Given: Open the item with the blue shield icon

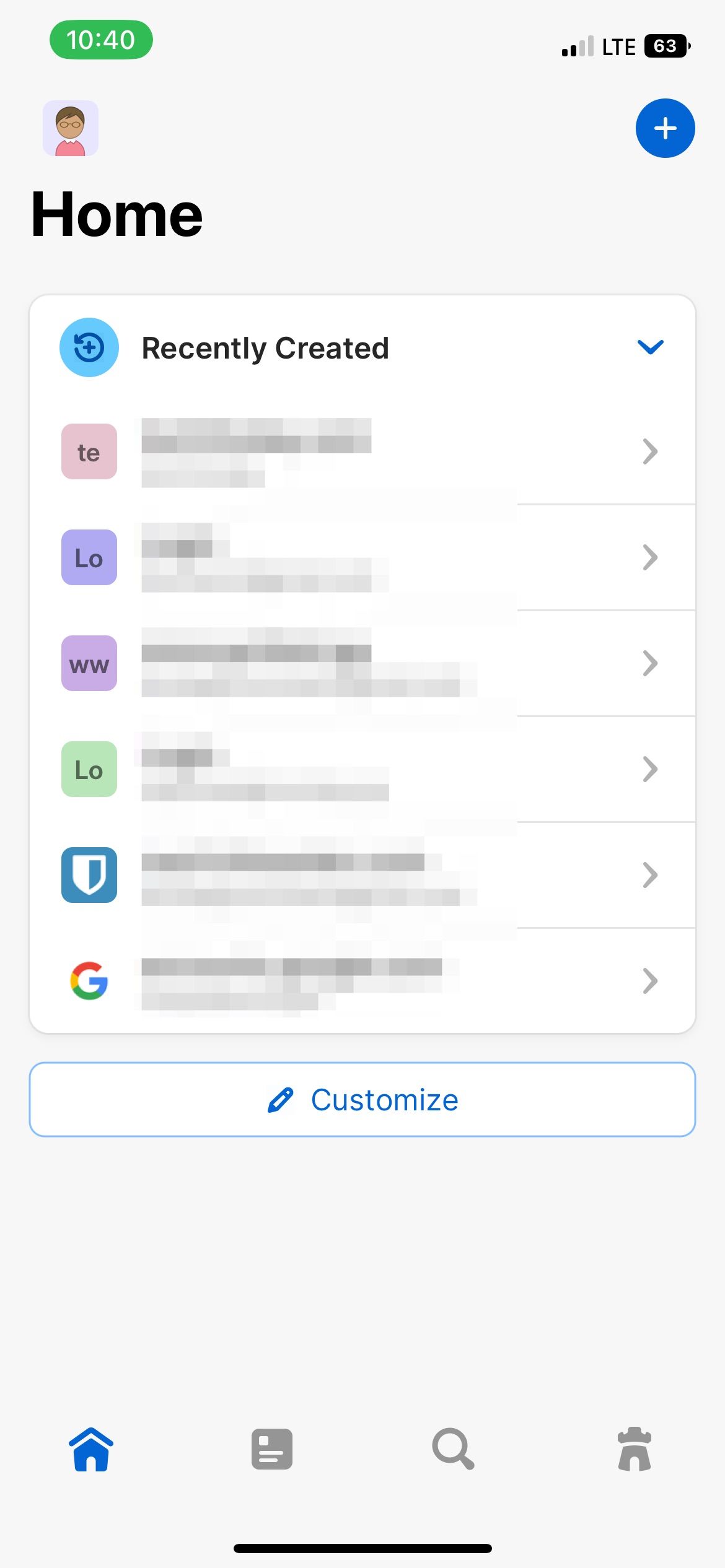Looking at the screenshot, I should tap(362, 875).
